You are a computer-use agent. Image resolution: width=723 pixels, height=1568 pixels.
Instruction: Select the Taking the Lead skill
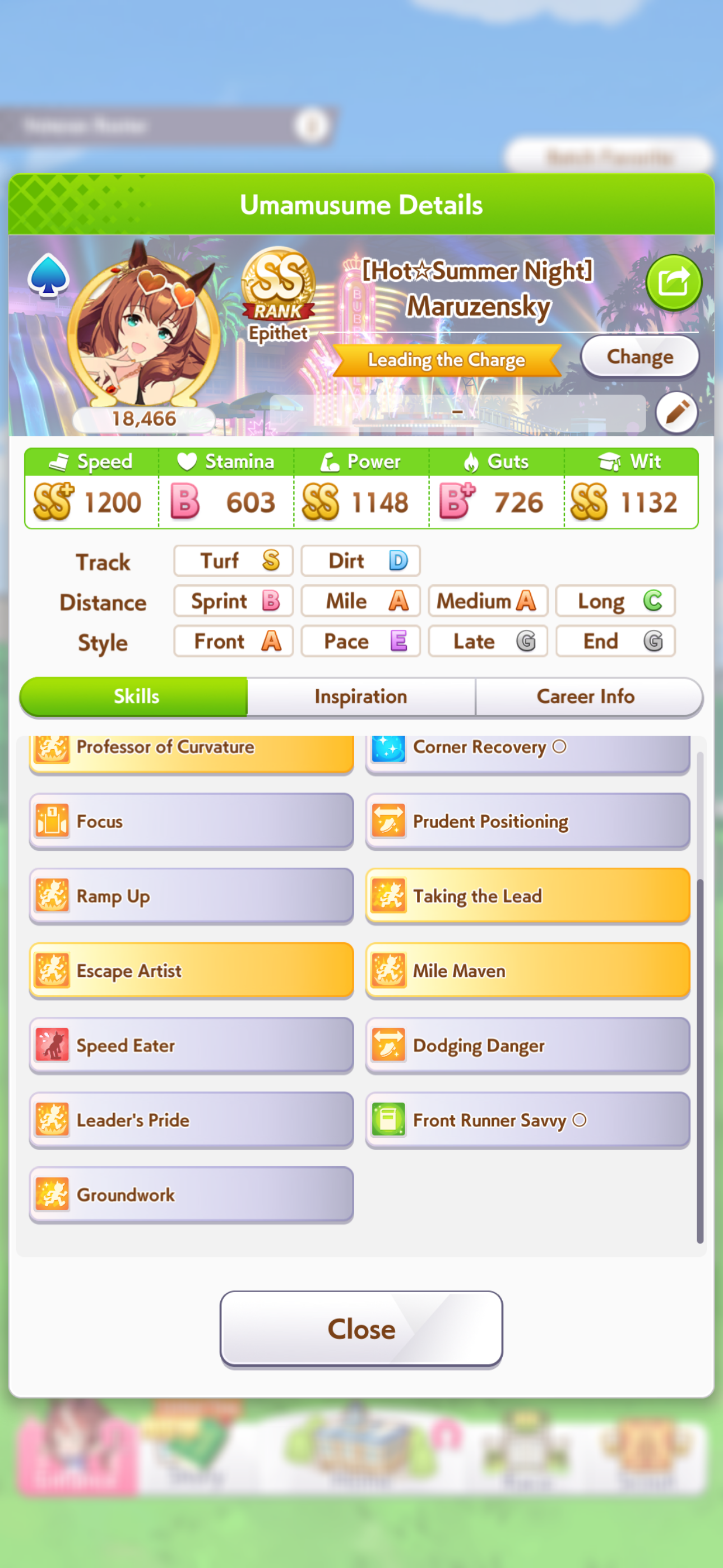527,896
